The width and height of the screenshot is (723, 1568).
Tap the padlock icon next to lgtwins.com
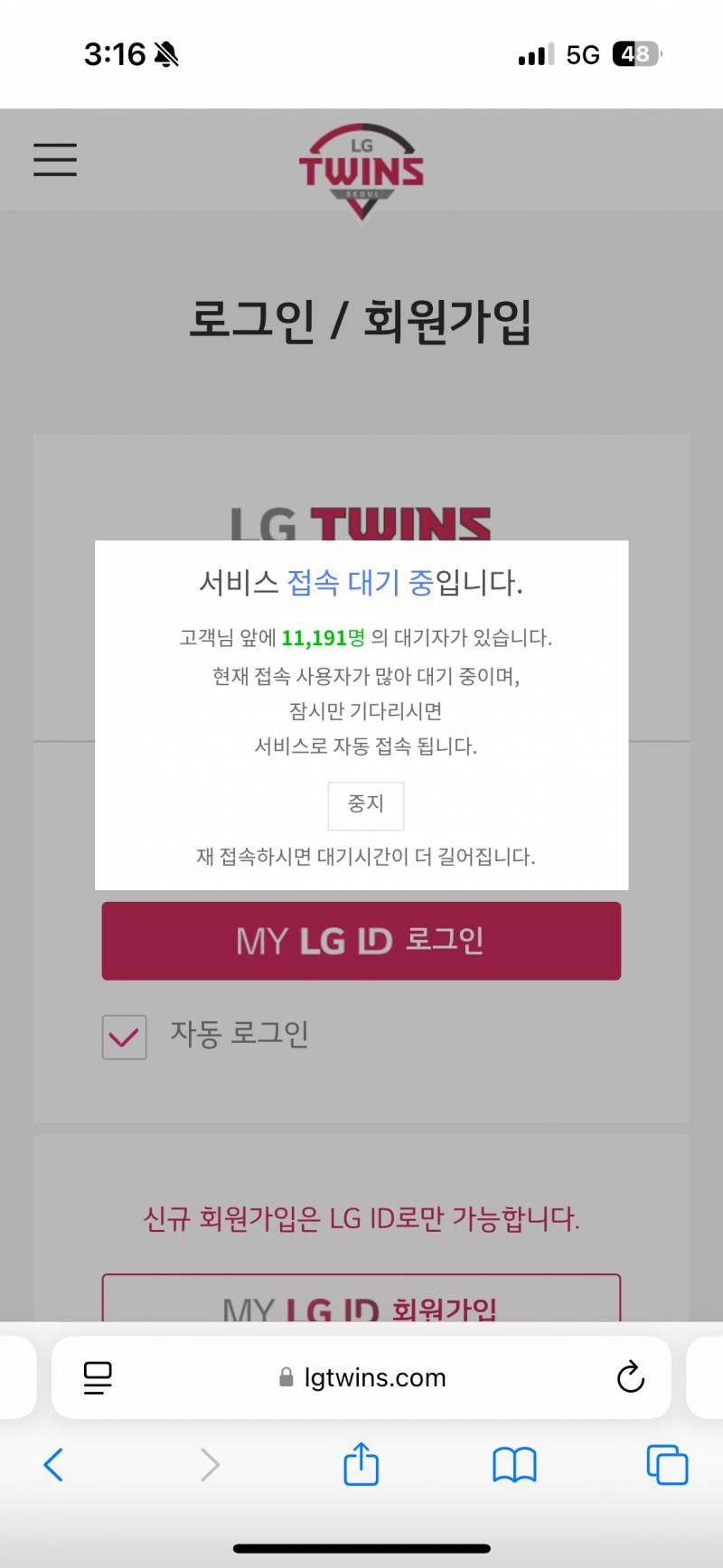pyautogui.click(x=285, y=1377)
